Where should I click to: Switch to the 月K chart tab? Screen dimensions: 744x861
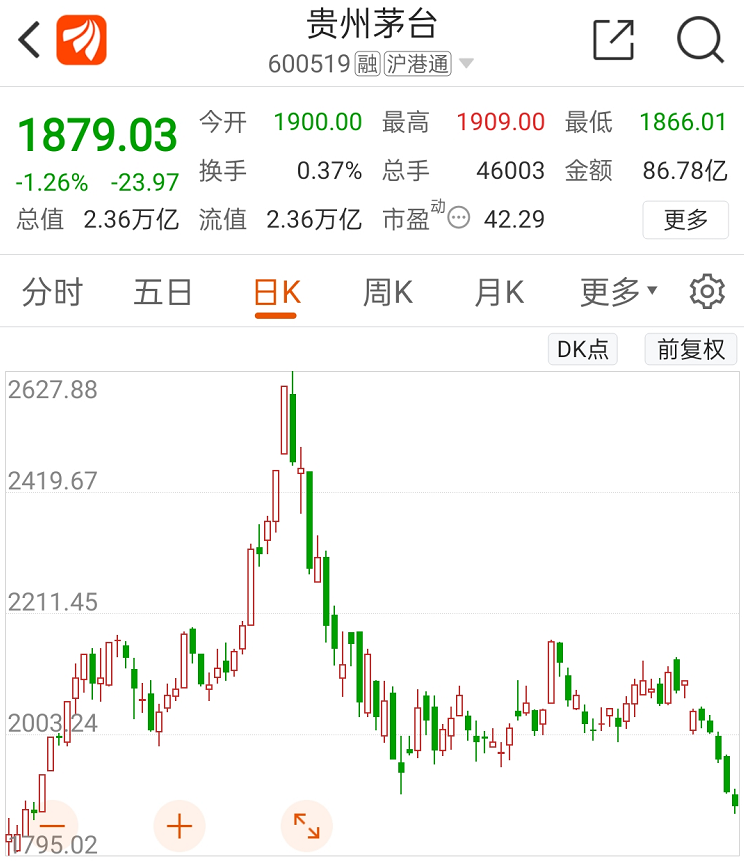499,293
